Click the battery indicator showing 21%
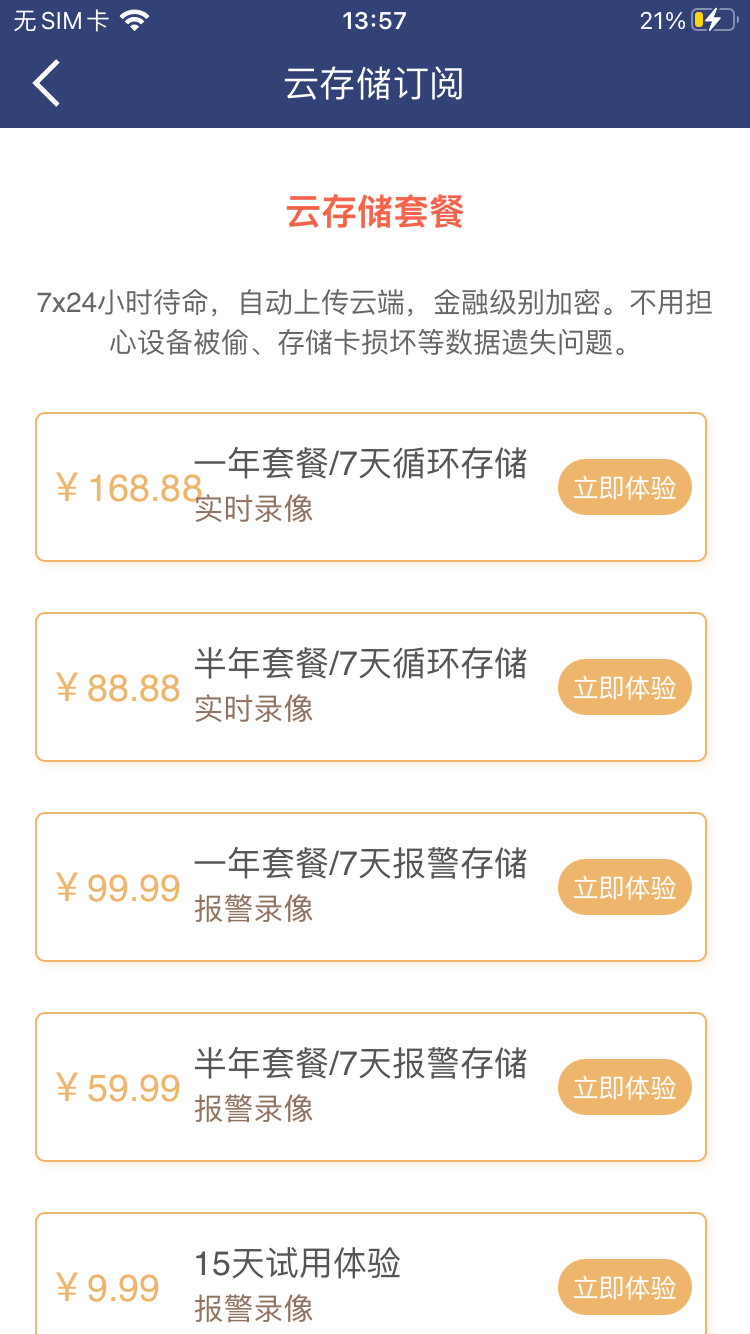Viewport: 750px width, 1334px height. (x=663, y=19)
